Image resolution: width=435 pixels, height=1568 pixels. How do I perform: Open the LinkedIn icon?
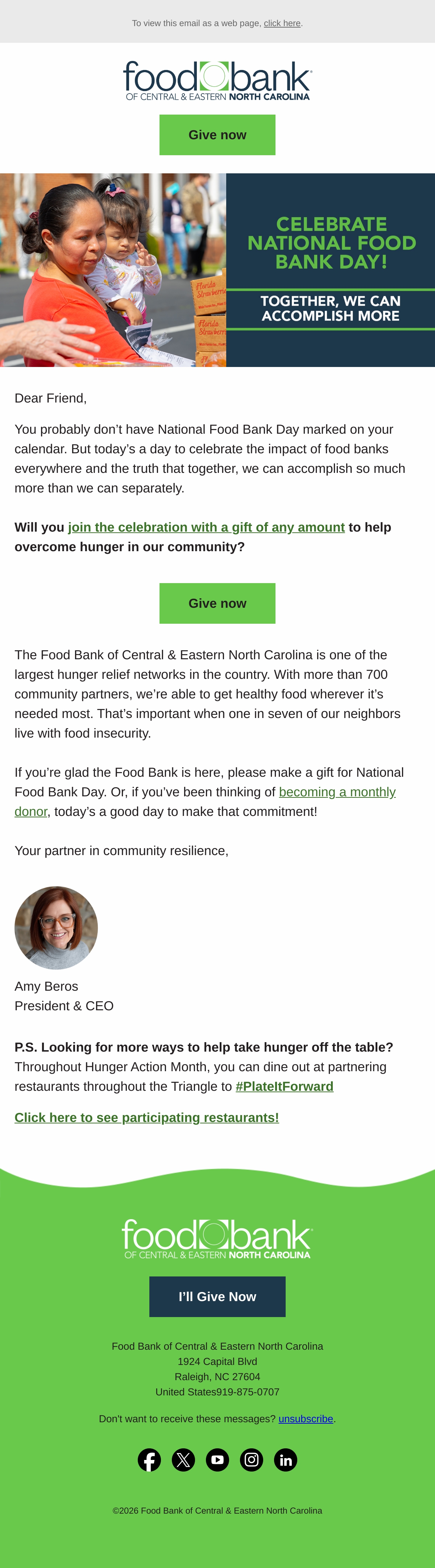tap(285, 1460)
